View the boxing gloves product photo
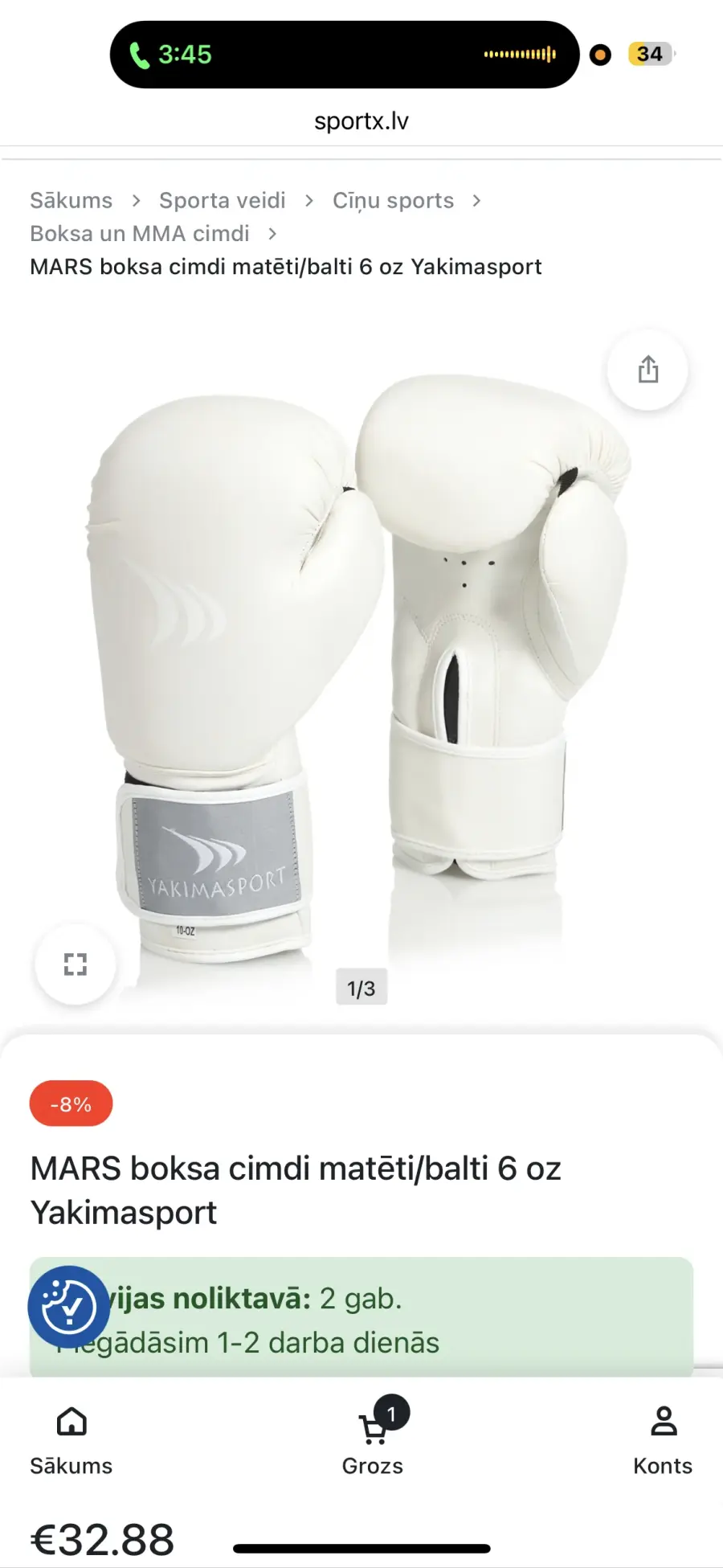Viewport: 723px width, 1568px height. [x=361, y=659]
